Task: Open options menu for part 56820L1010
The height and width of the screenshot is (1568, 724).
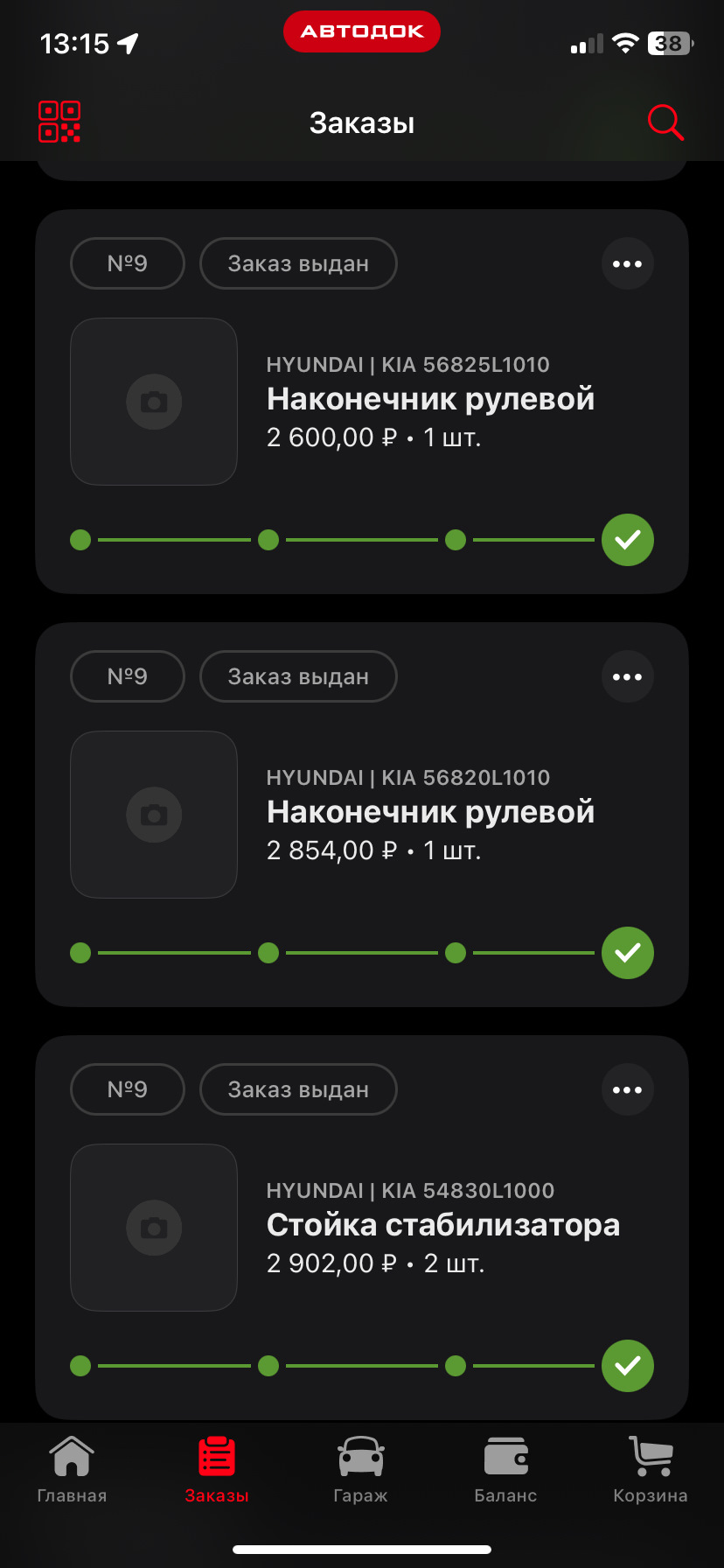Action: (627, 677)
